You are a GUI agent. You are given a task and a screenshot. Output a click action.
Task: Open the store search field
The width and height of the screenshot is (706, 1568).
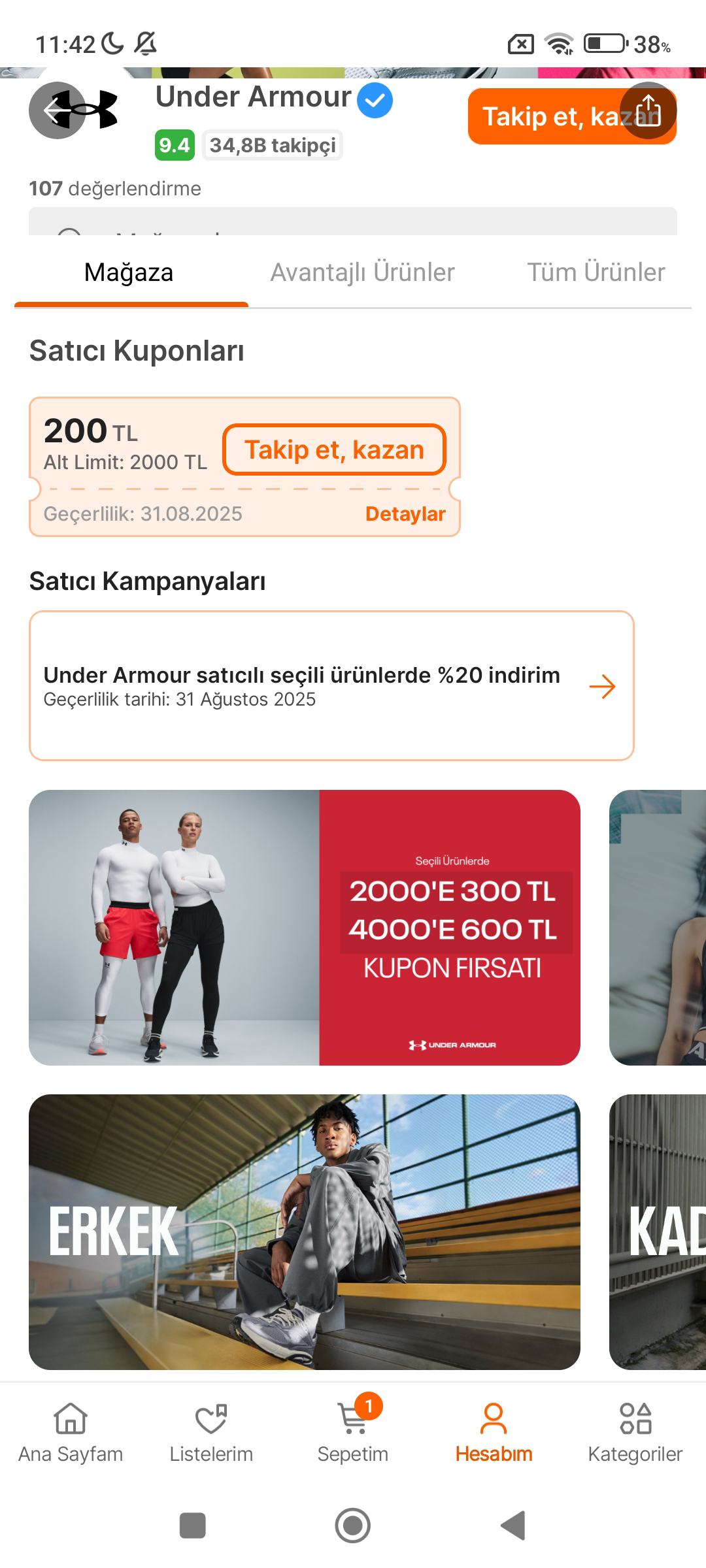click(353, 223)
